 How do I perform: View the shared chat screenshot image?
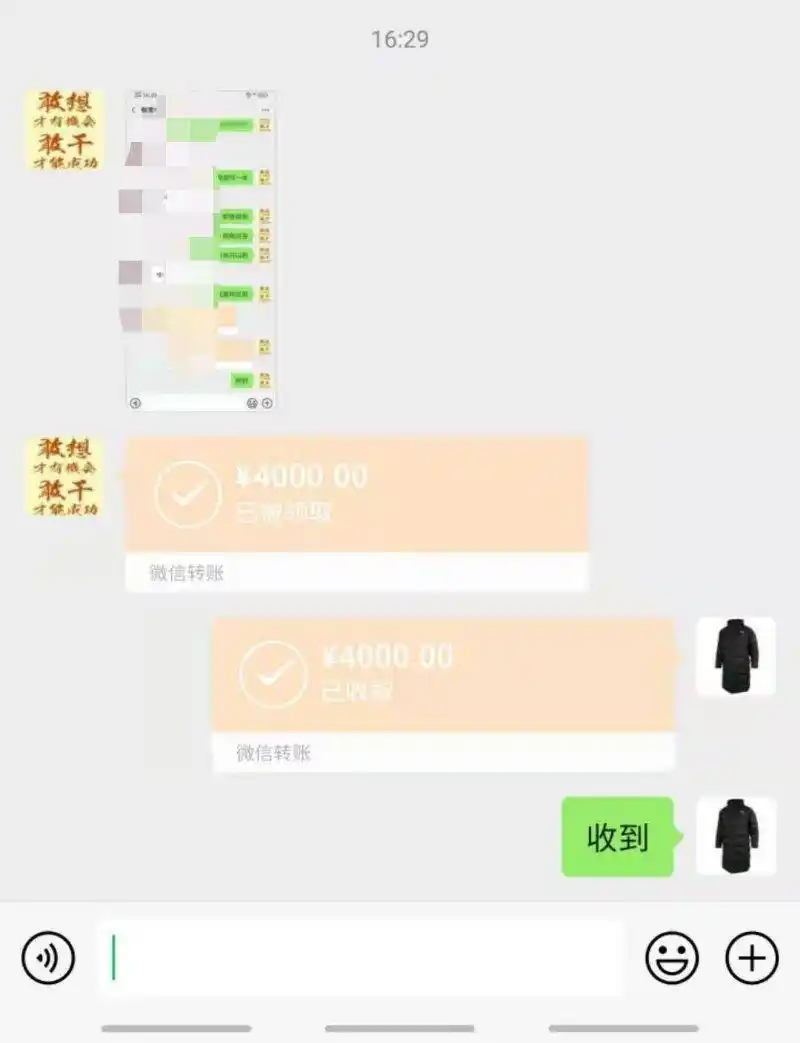[201, 250]
